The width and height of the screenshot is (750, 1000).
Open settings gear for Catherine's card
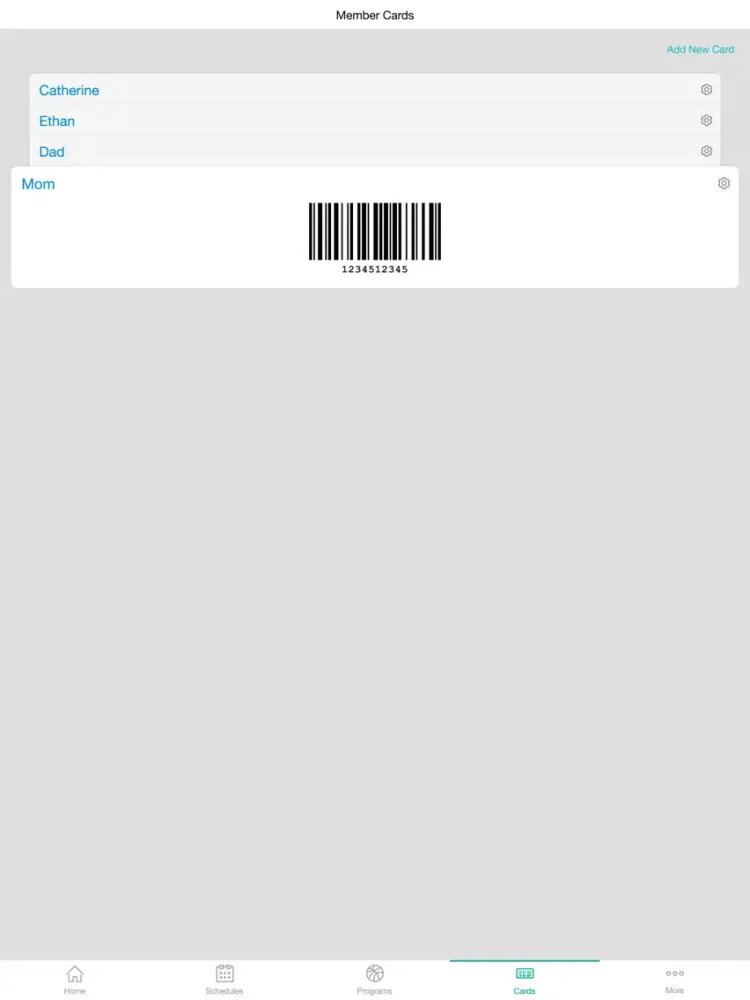[x=706, y=90]
